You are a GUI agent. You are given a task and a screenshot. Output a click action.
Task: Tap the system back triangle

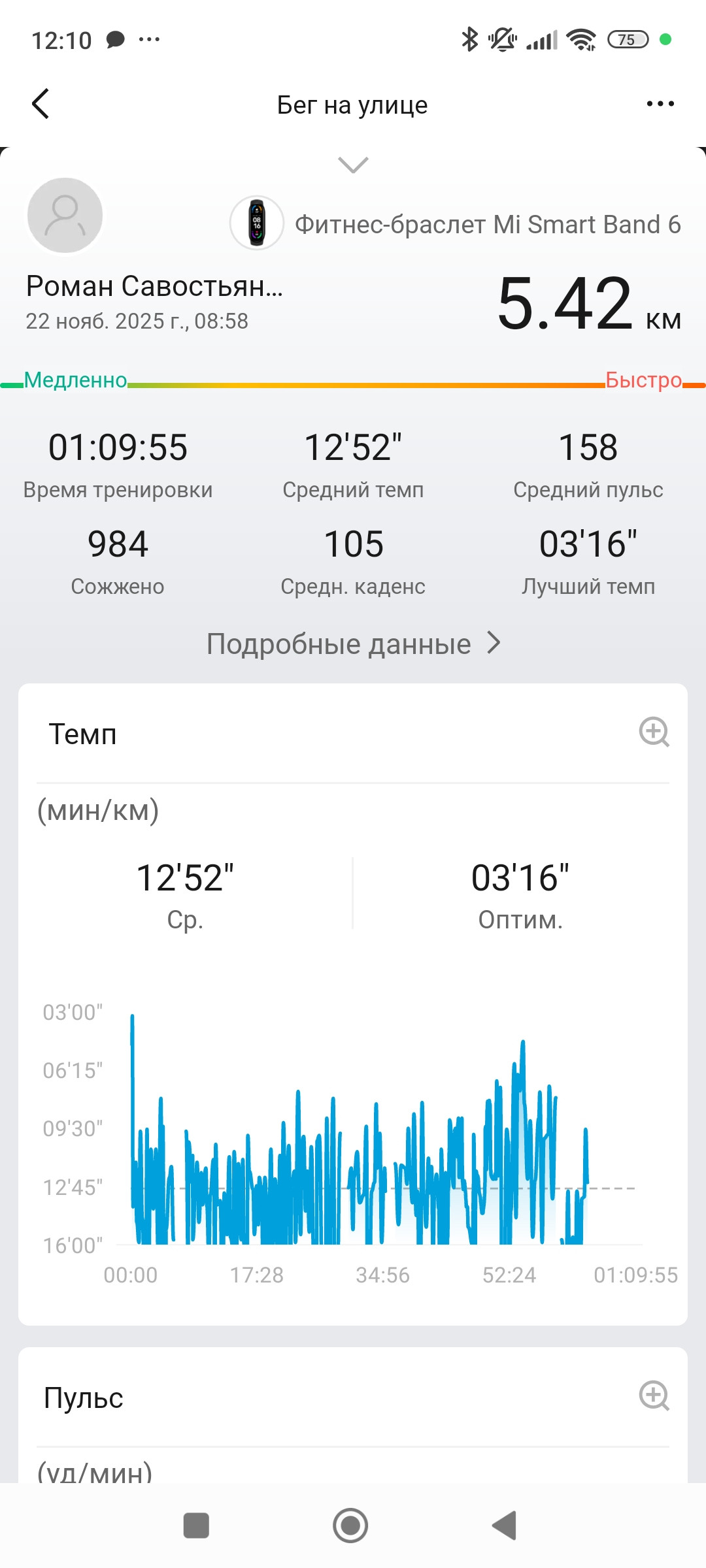pyautogui.click(x=505, y=1526)
